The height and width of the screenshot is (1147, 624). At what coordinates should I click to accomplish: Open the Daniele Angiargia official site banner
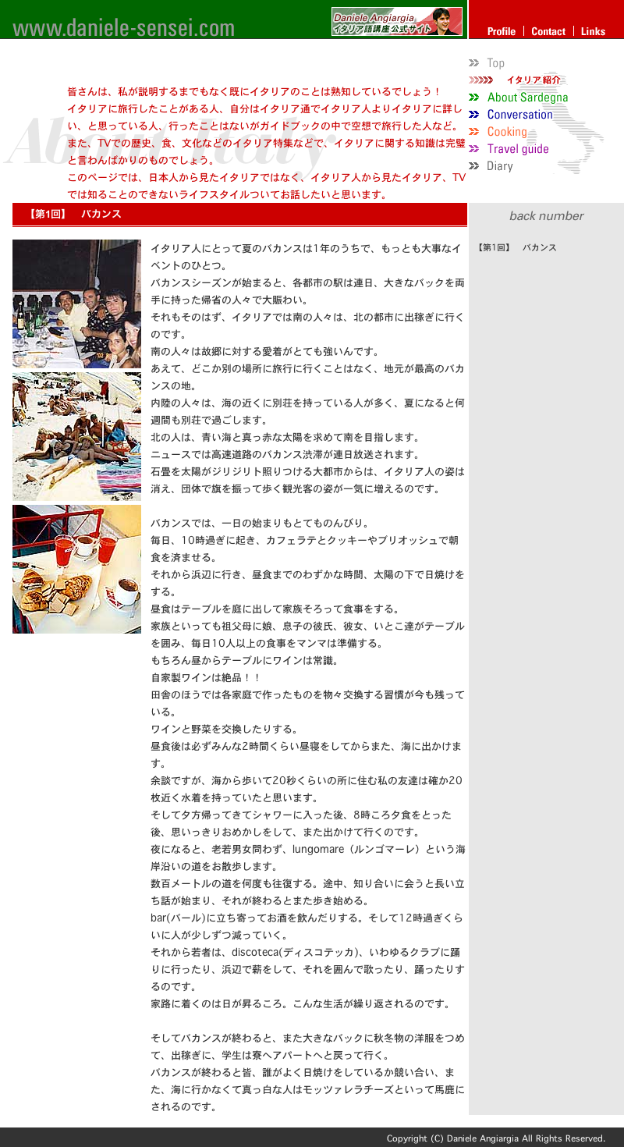[397, 22]
